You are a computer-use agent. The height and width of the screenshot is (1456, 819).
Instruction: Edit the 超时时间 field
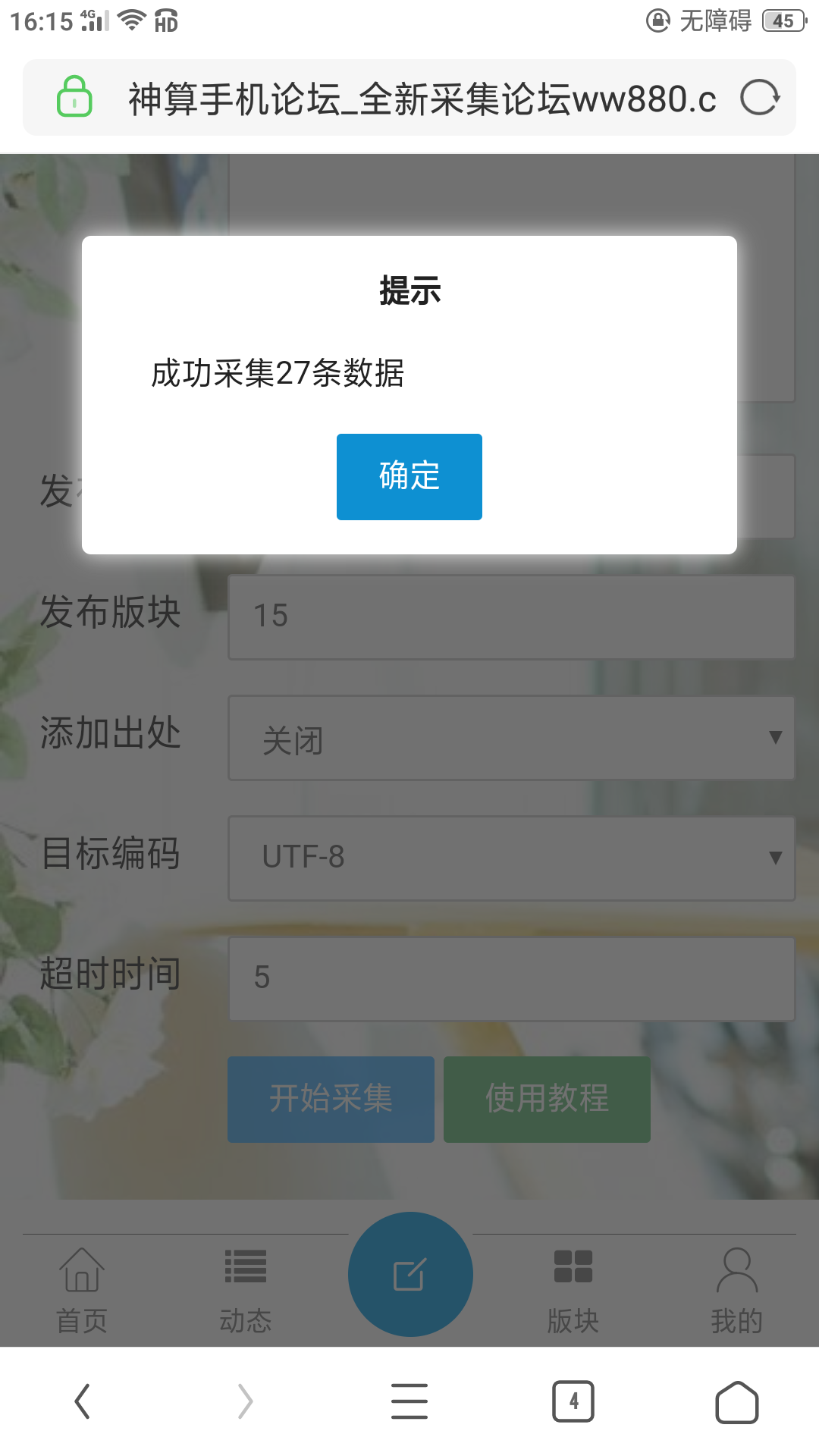point(510,978)
